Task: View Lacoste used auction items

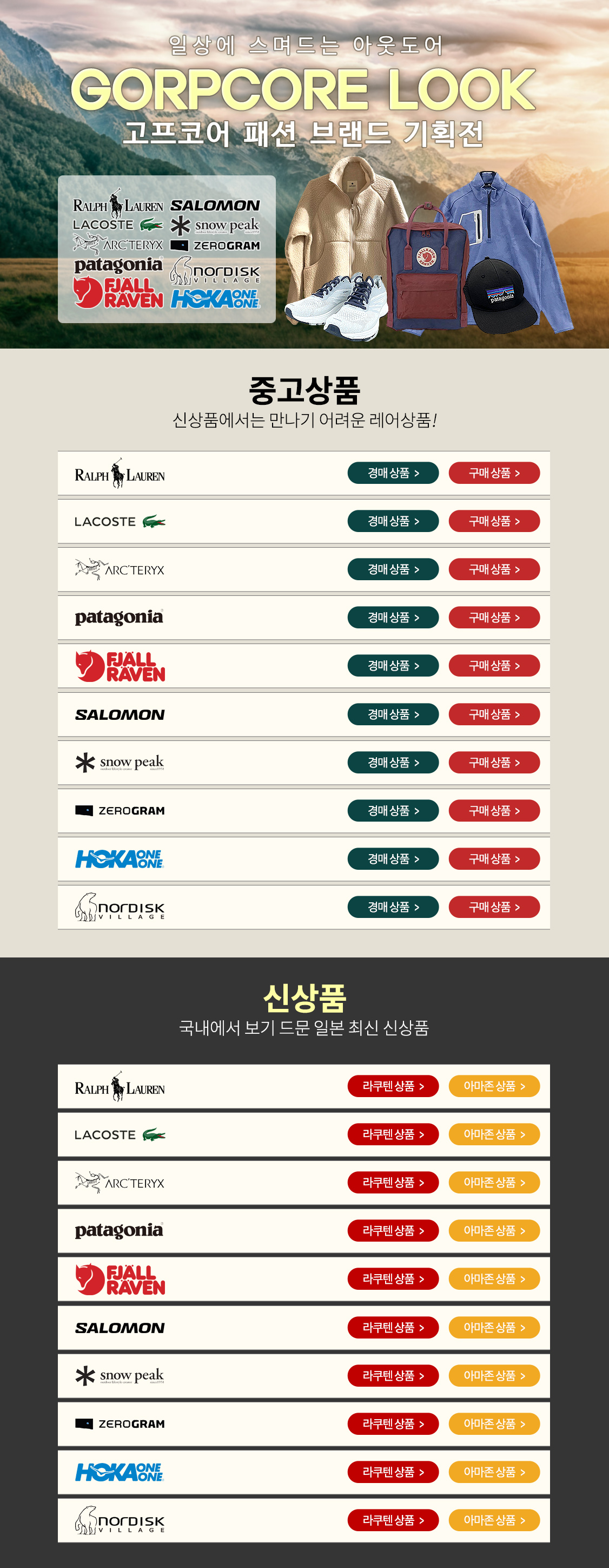Action: [393, 521]
